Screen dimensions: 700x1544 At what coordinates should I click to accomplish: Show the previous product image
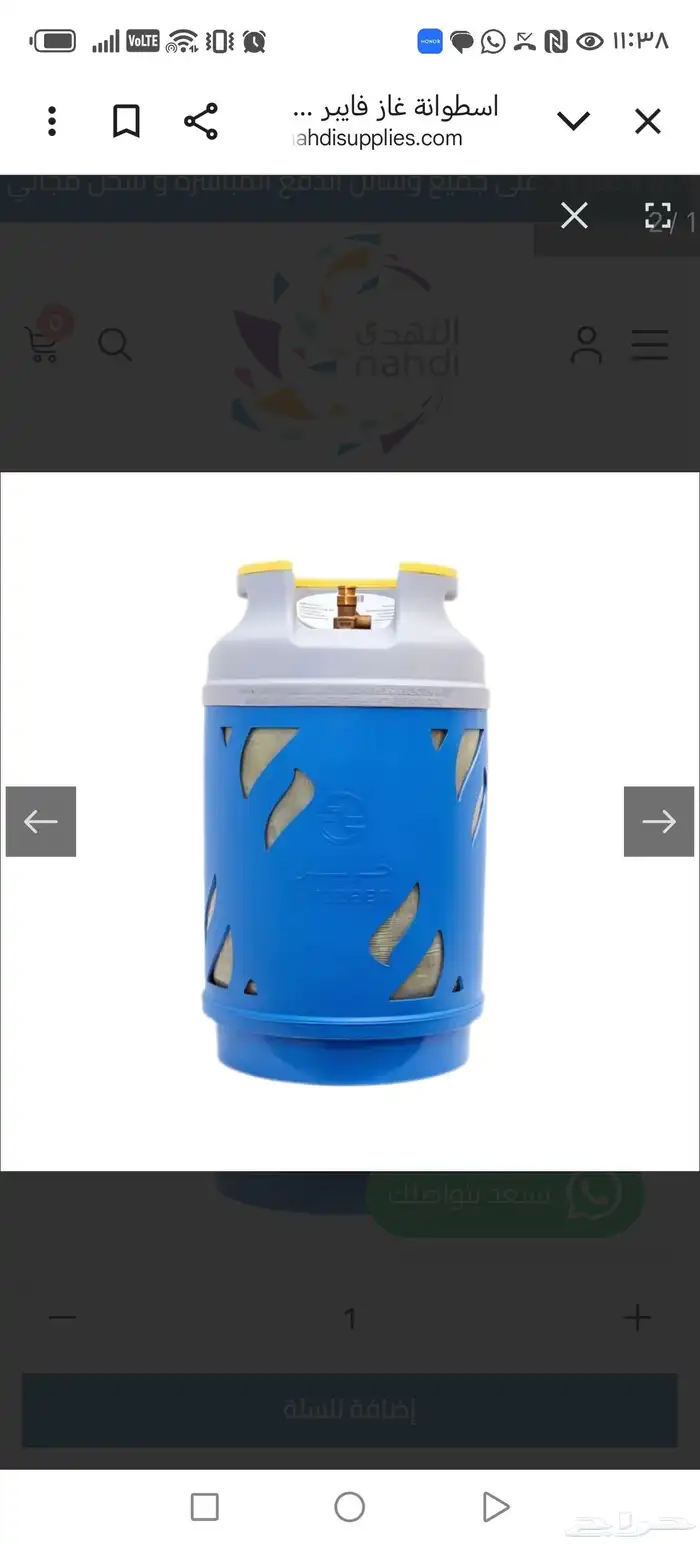(41, 822)
